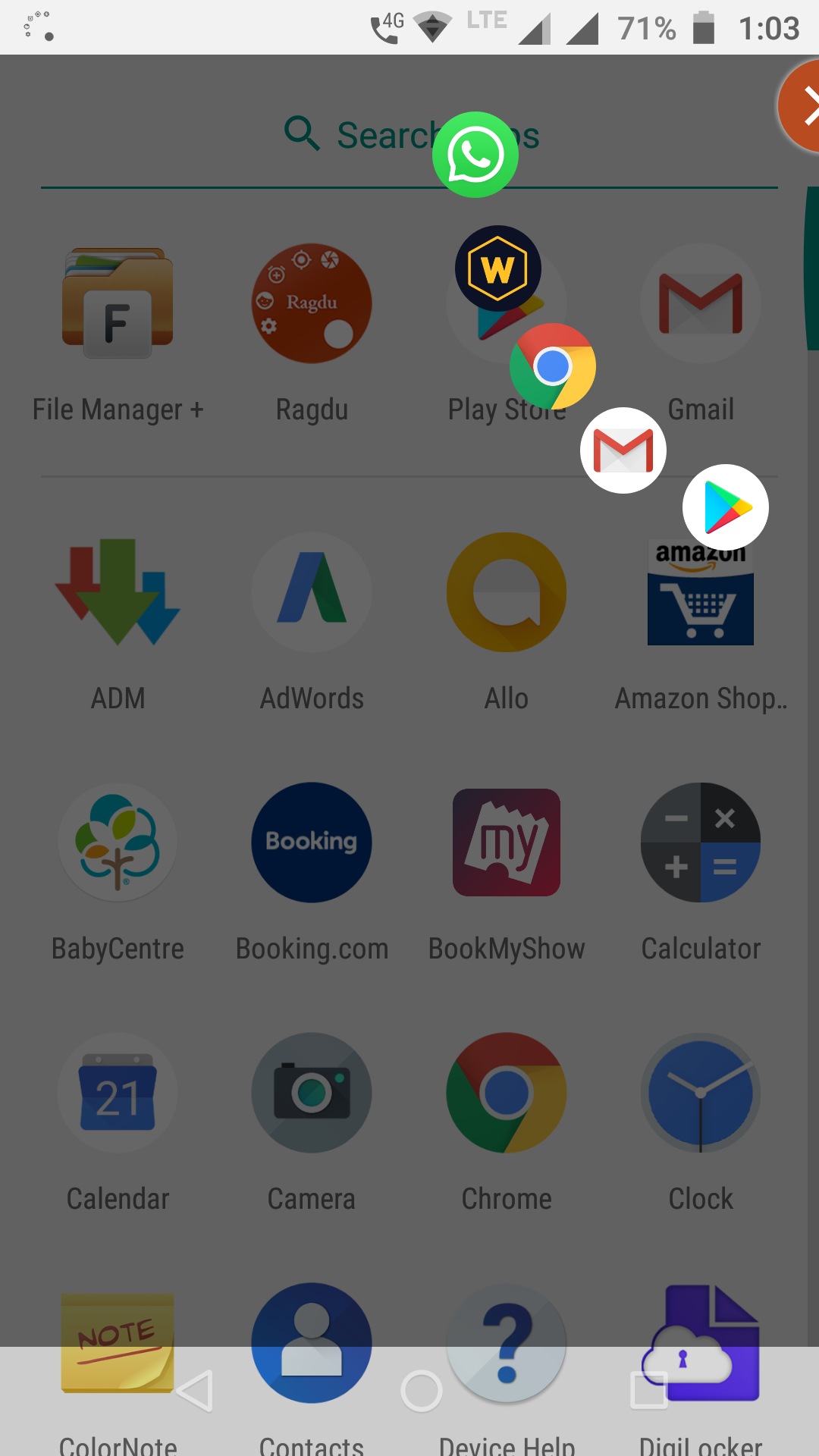
Task: Open BabyCentre app
Action: 118,843
